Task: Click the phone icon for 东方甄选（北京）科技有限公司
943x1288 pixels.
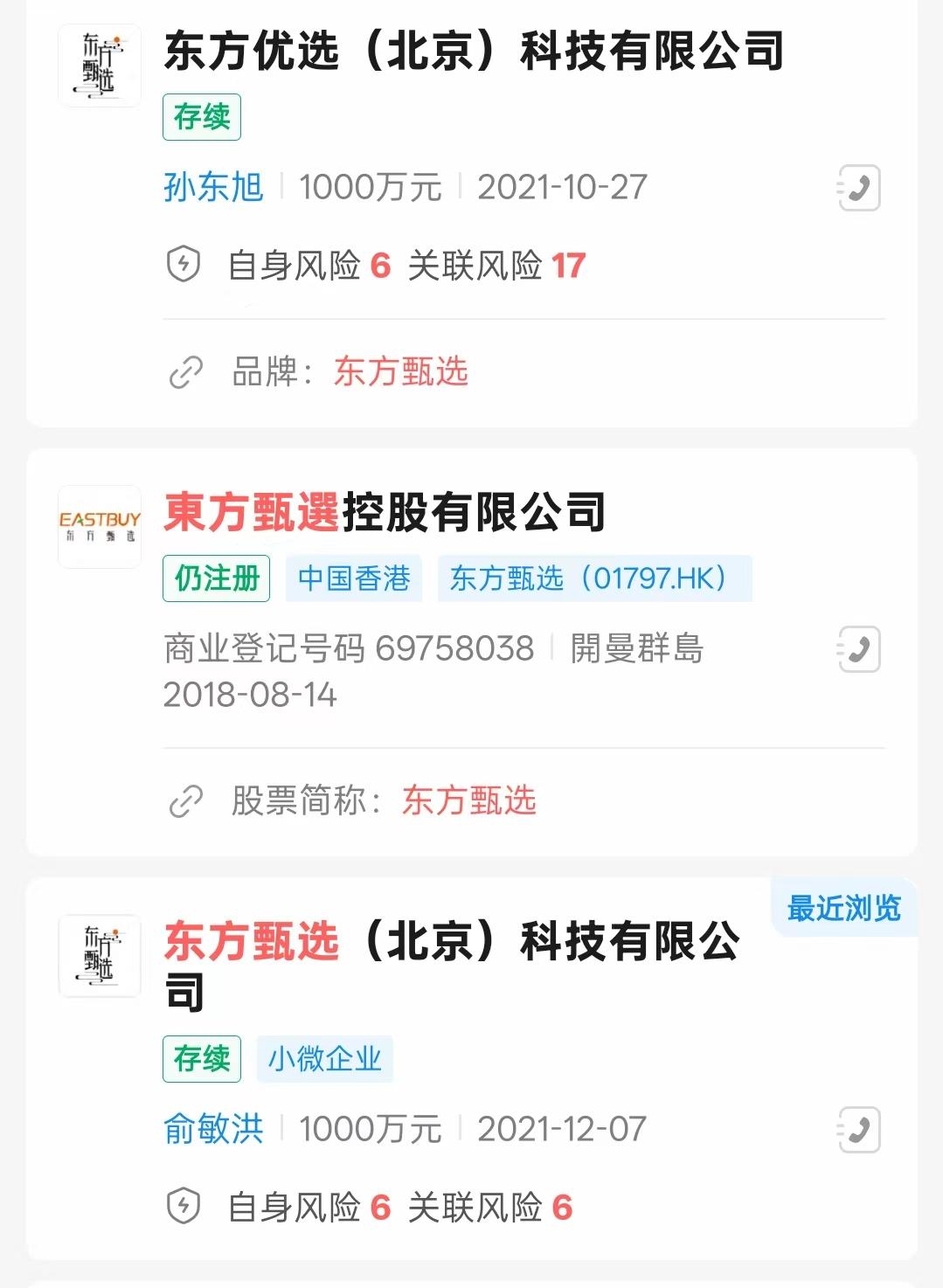Action: [860, 1130]
